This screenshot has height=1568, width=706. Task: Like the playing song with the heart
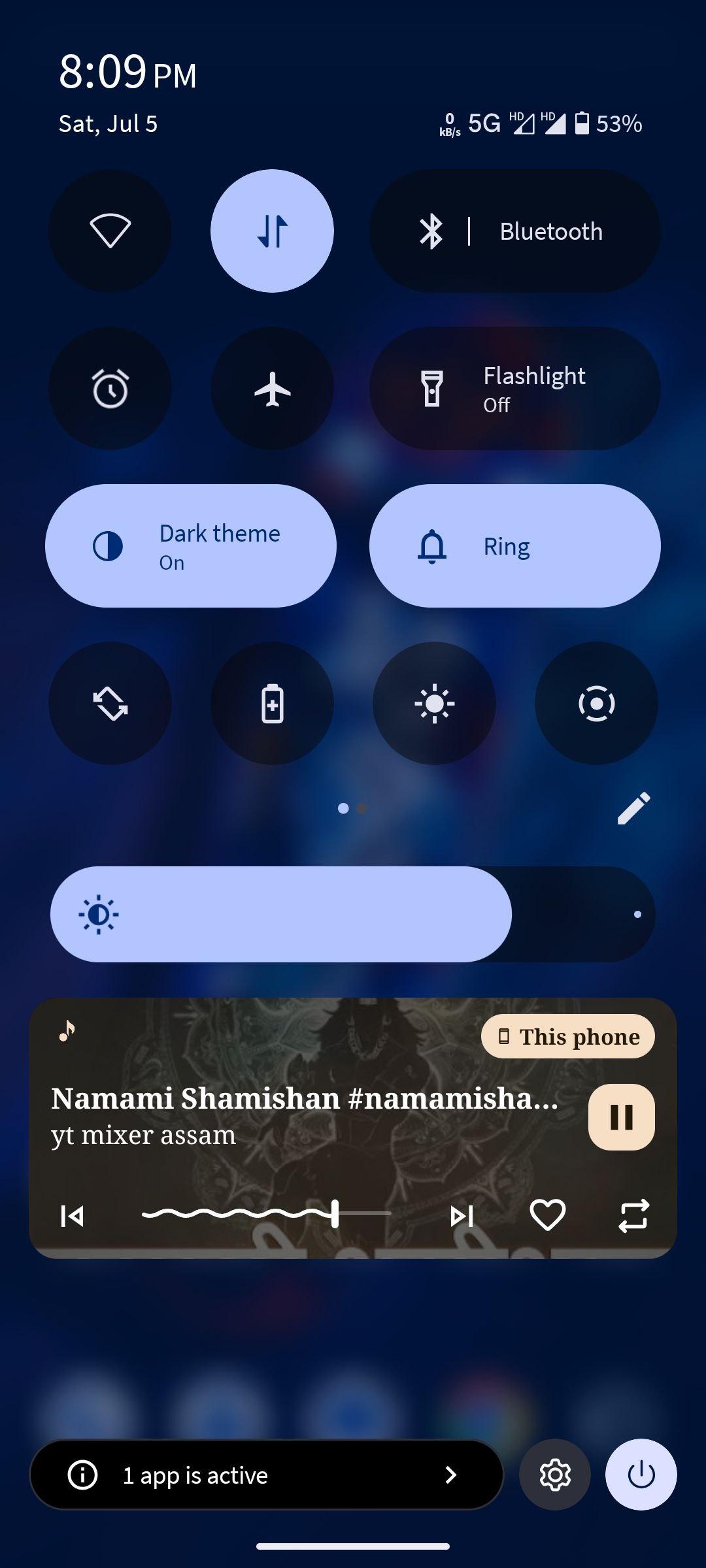coord(547,1216)
